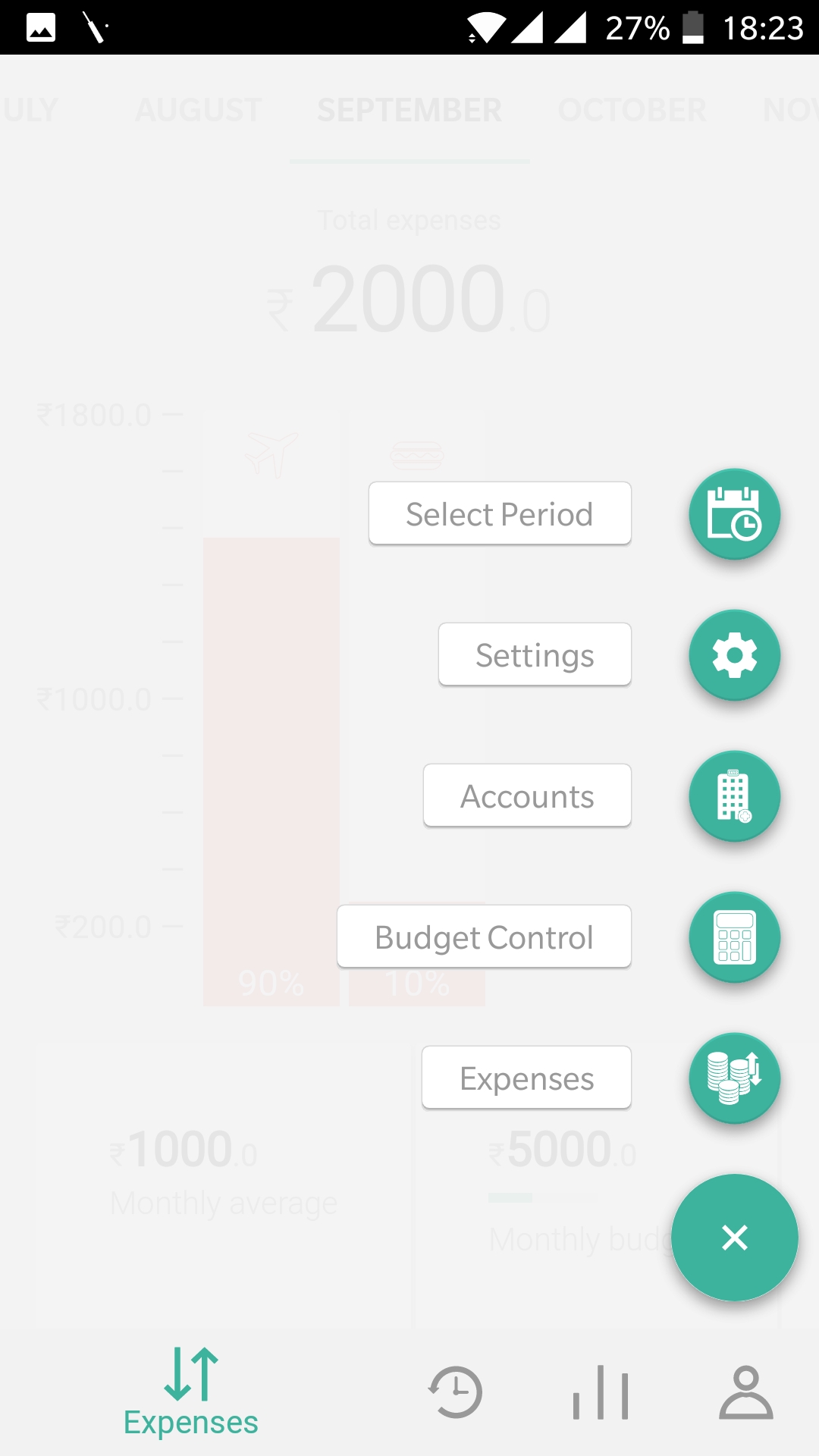The height and width of the screenshot is (1456, 819).
Task: Tap the building accounts icon
Action: click(x=734, y=796)
